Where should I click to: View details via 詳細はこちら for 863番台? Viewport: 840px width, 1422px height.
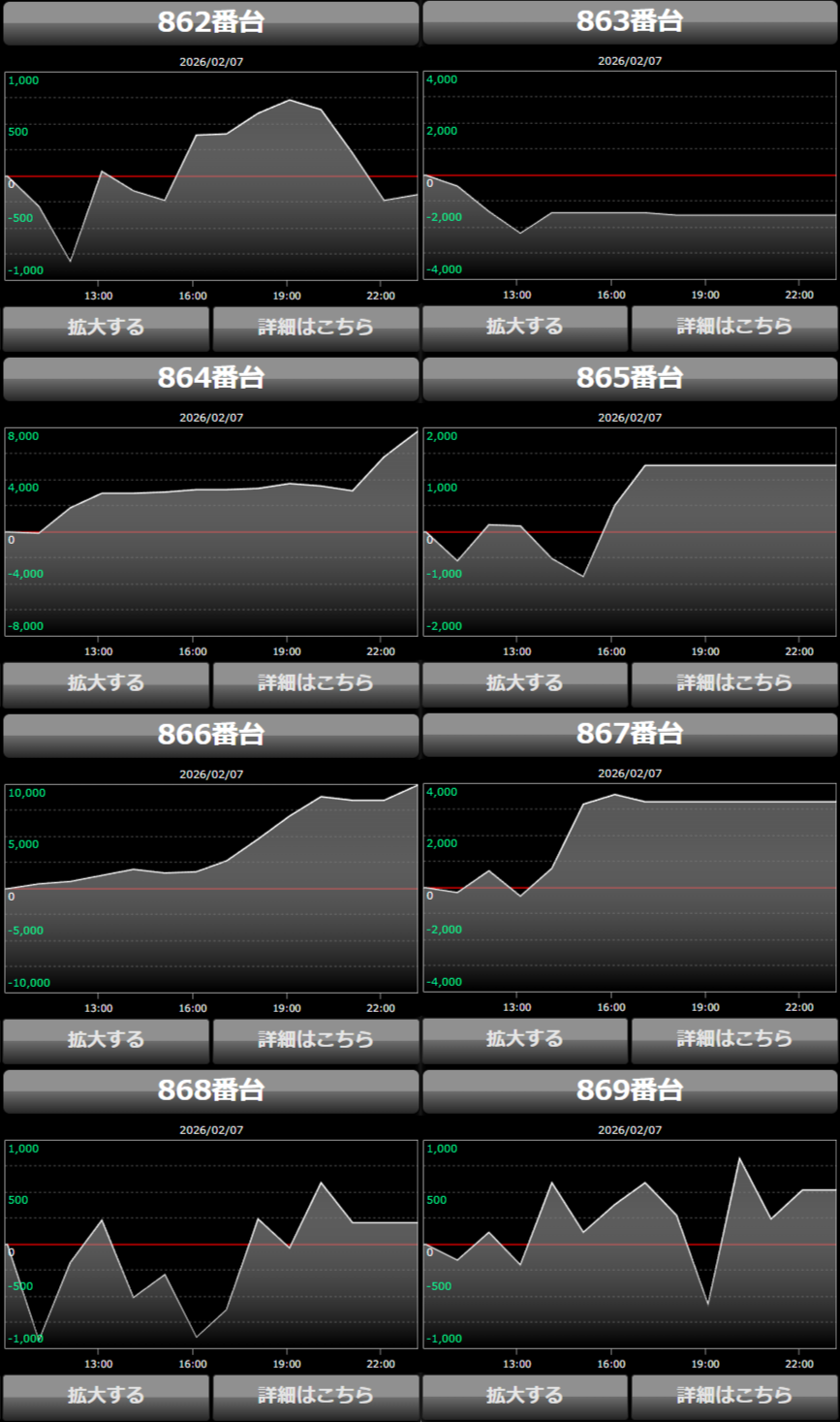click(734, 327)
